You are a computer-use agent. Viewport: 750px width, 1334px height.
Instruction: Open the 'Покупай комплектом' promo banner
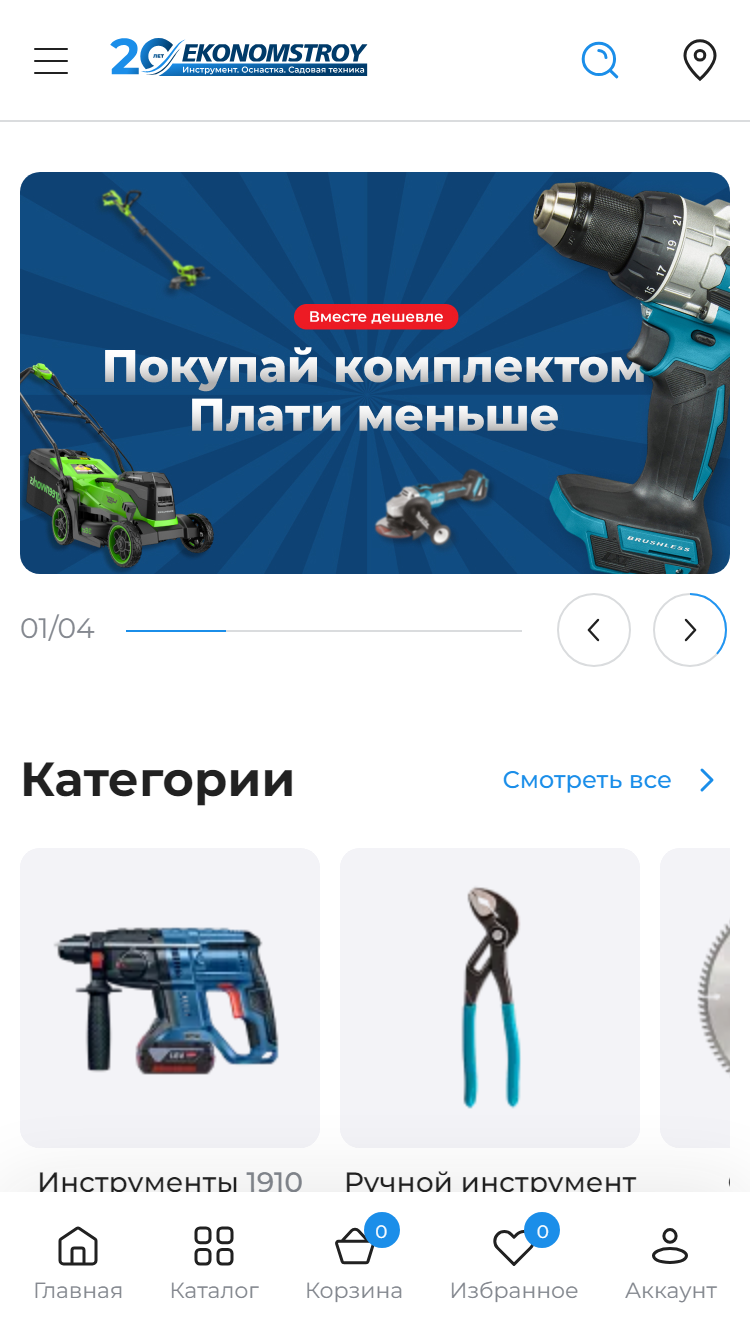pyautogui.click(x=375, y=373)
